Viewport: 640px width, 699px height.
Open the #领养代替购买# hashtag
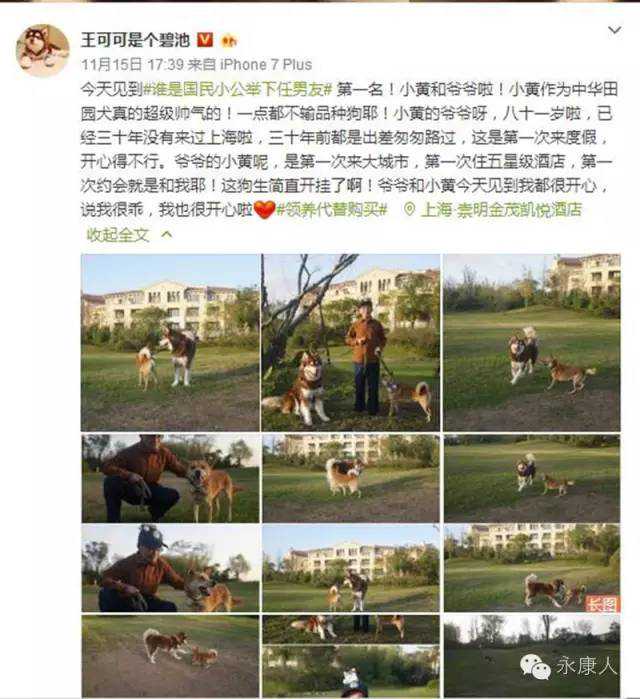click(332, 210)
